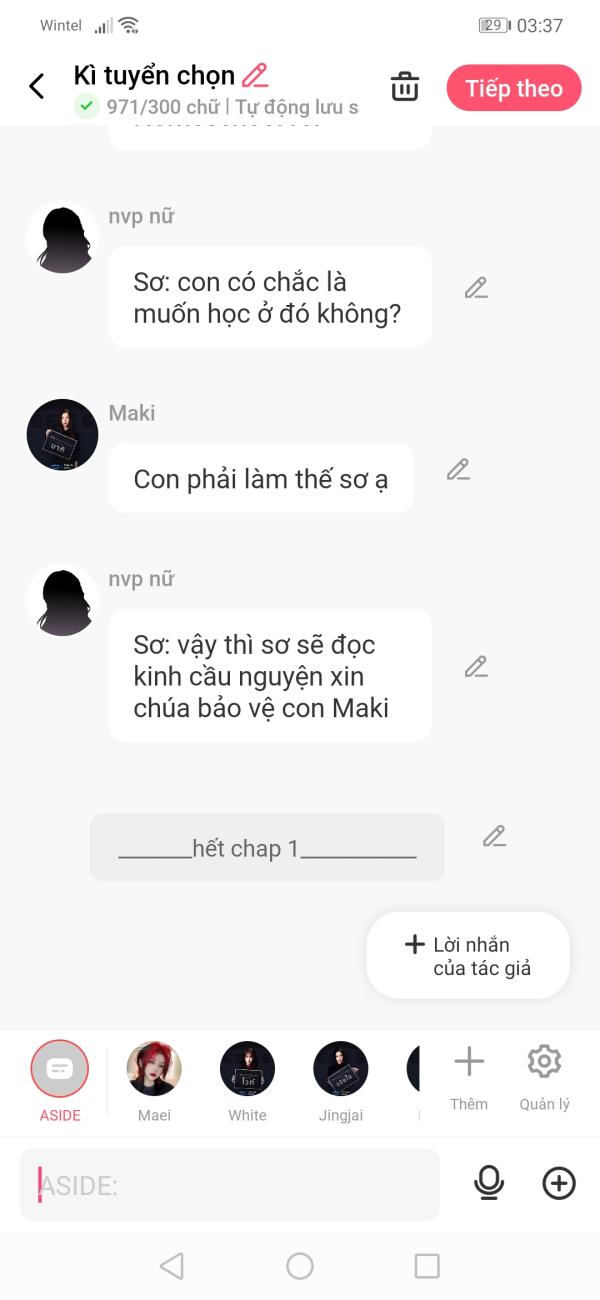Choose character Maei
The image size is (600, 1300).
[x=154, y=1070]
